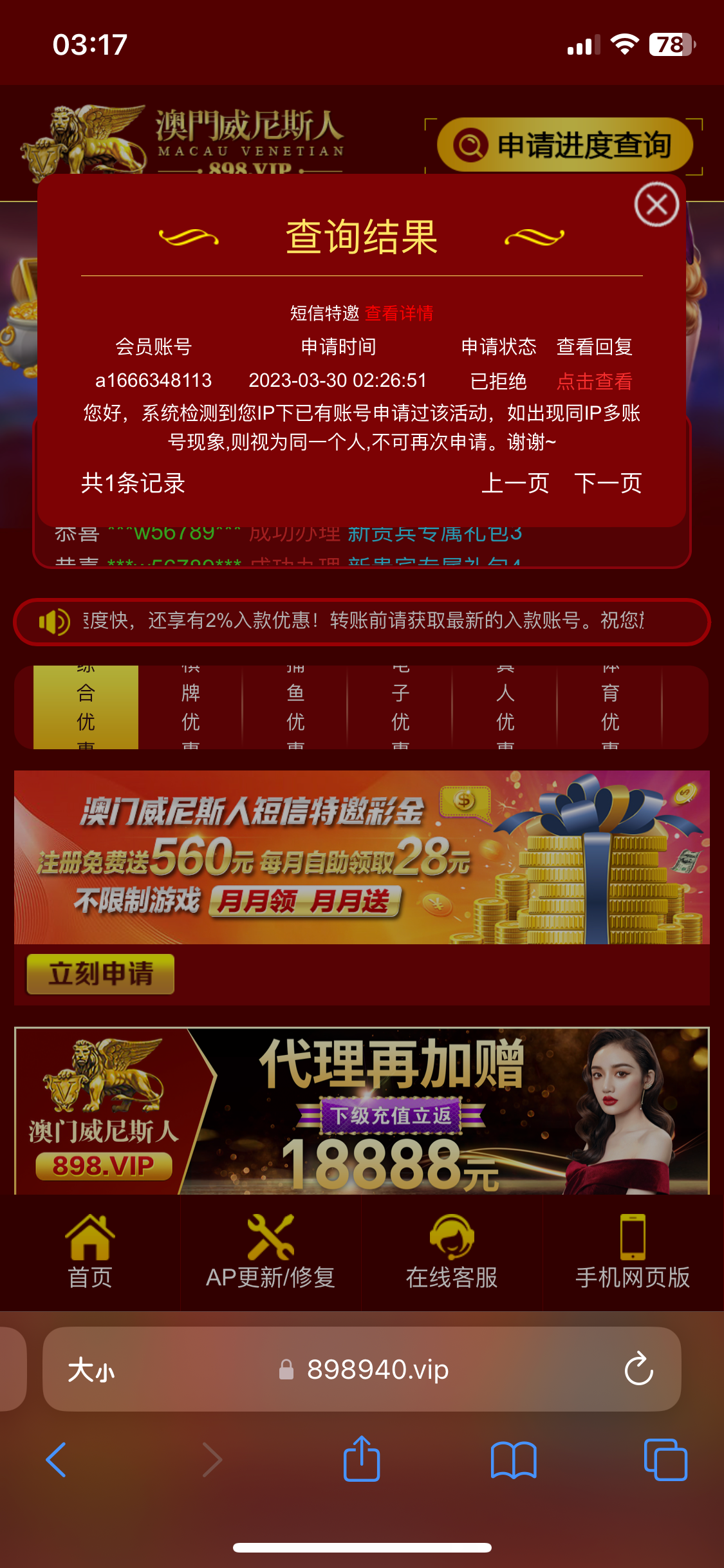Switch to the 综合优惠 tab
The width and height of the screenshot is (724, 1568).
coord(87,706)
